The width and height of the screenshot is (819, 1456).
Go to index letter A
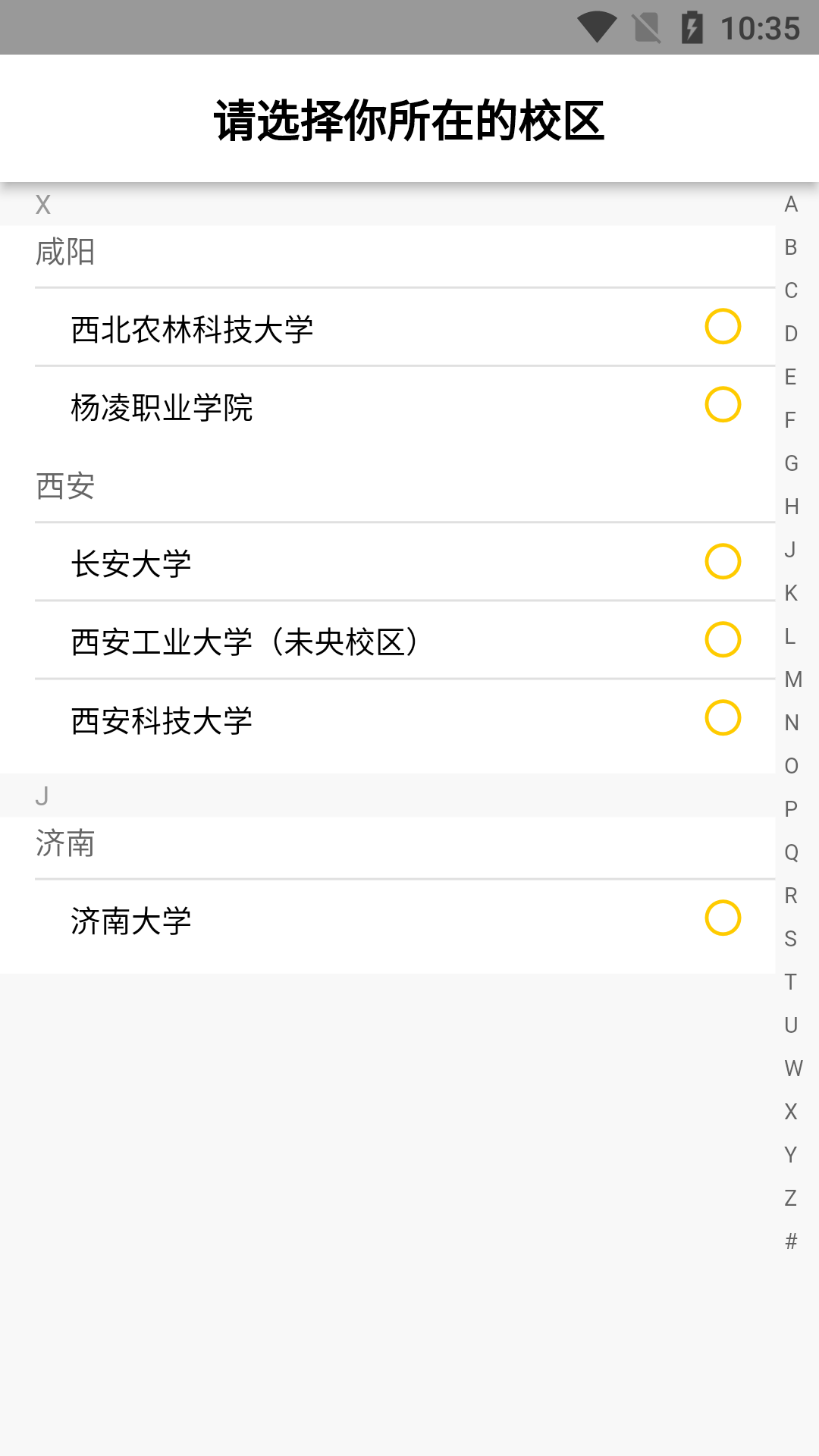[791, 204]
